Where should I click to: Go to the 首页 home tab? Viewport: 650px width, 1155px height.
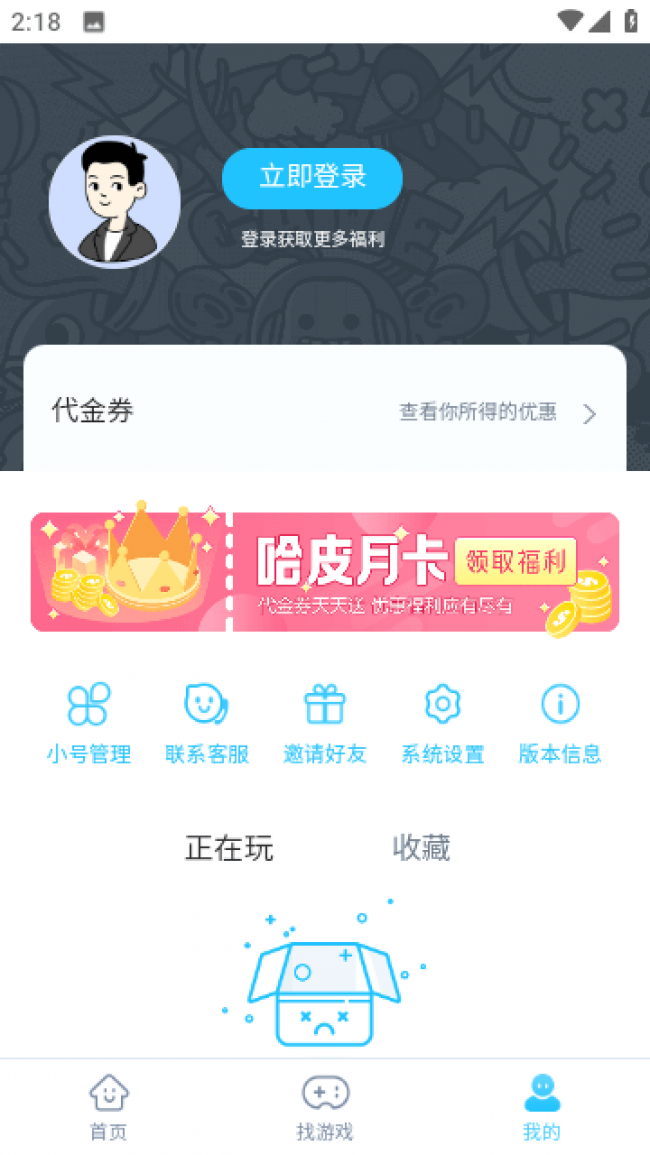(x=108, y=1107)
